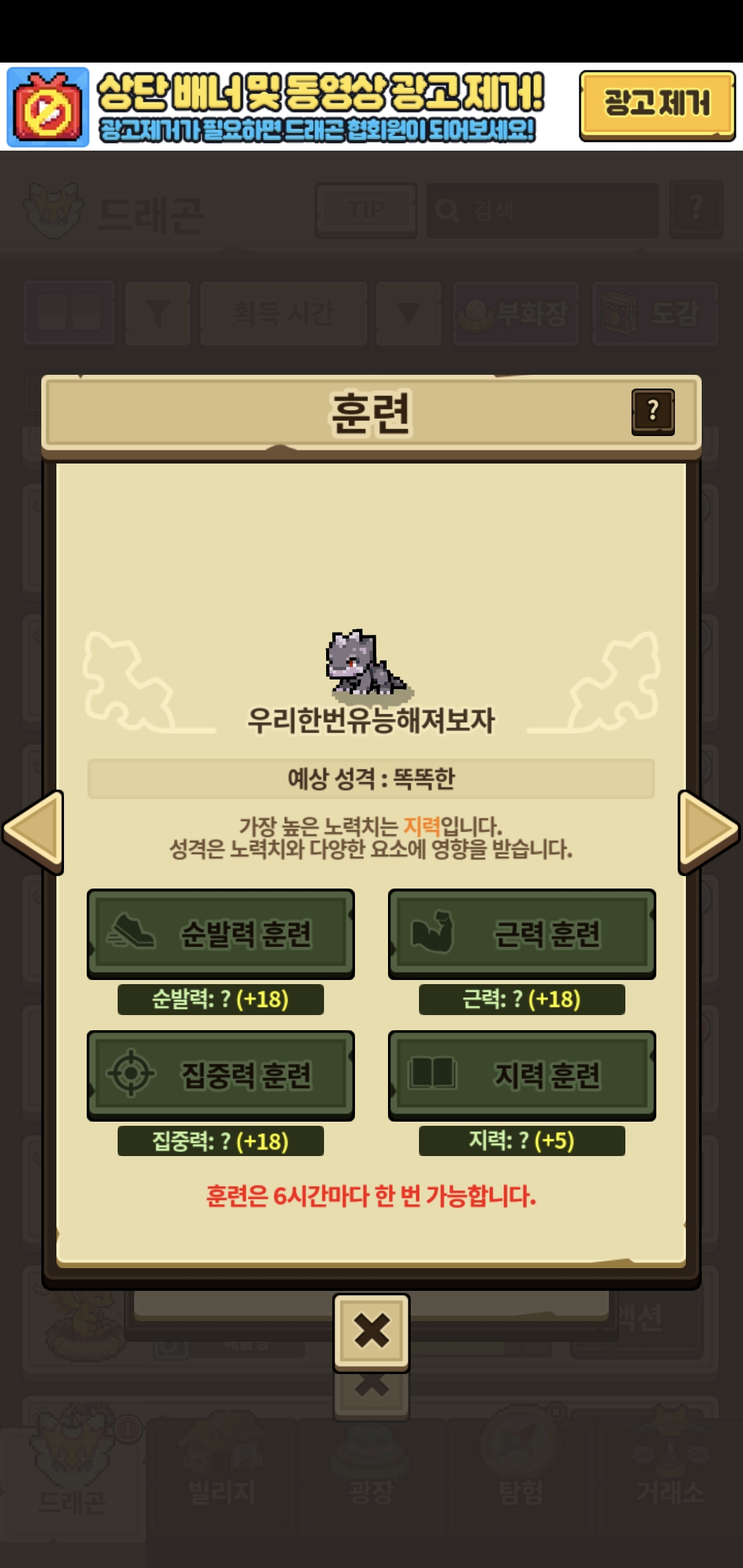Go to the next dragon with right arrow

coord(707,832)
